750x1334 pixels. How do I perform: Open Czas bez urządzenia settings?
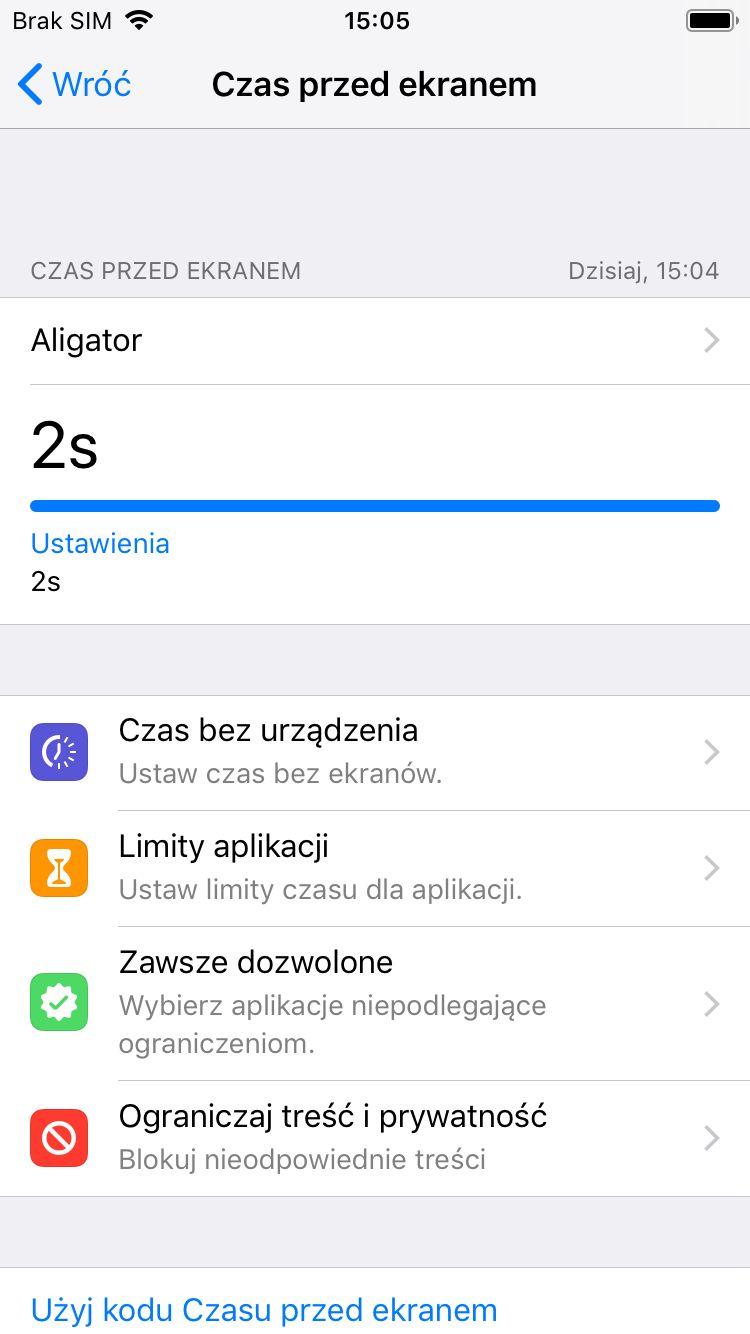(x=375, y=753)
